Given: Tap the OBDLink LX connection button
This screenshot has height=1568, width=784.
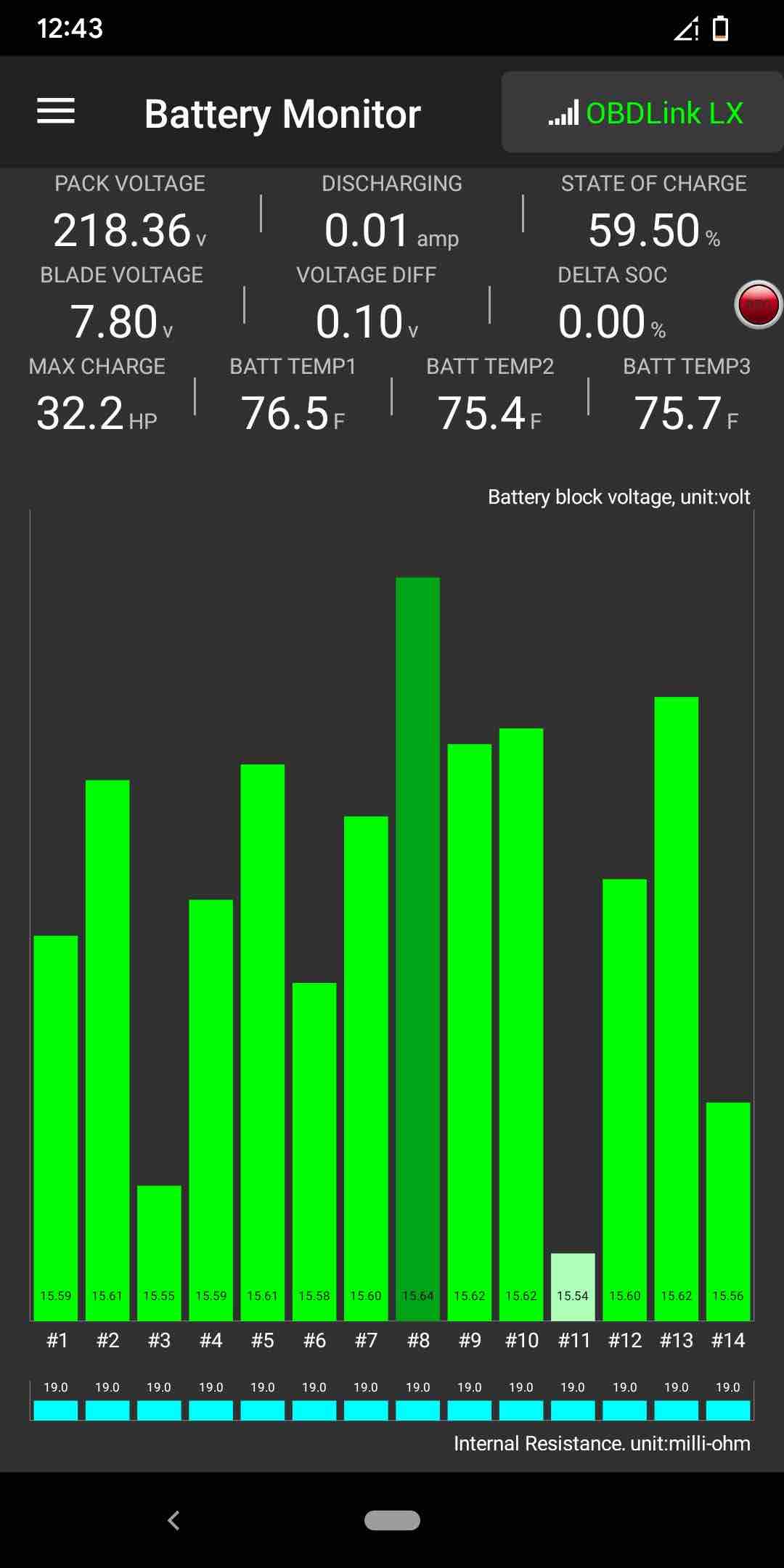Looking at the screenshot, I should click(643, 113).
